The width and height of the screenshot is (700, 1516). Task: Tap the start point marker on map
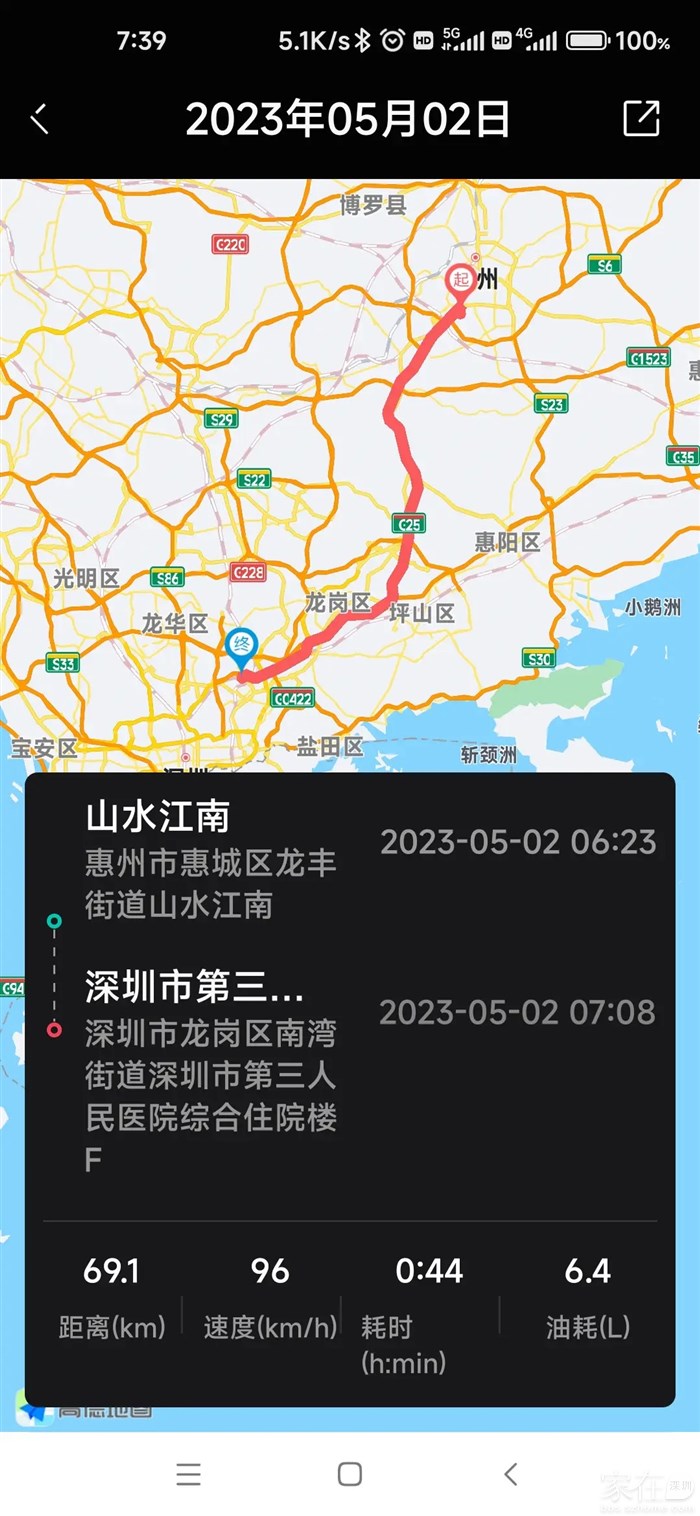pyautogui.click(x=460, y=282)
